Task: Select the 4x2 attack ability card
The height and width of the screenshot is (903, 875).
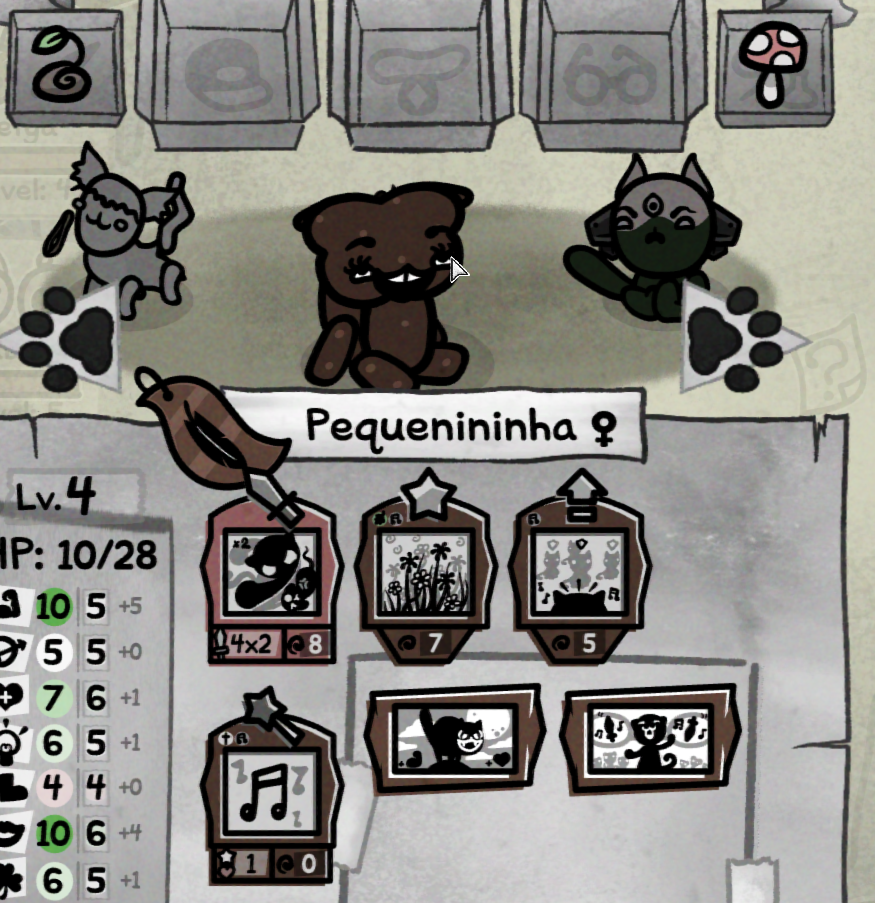Action: tap(270, 582)
